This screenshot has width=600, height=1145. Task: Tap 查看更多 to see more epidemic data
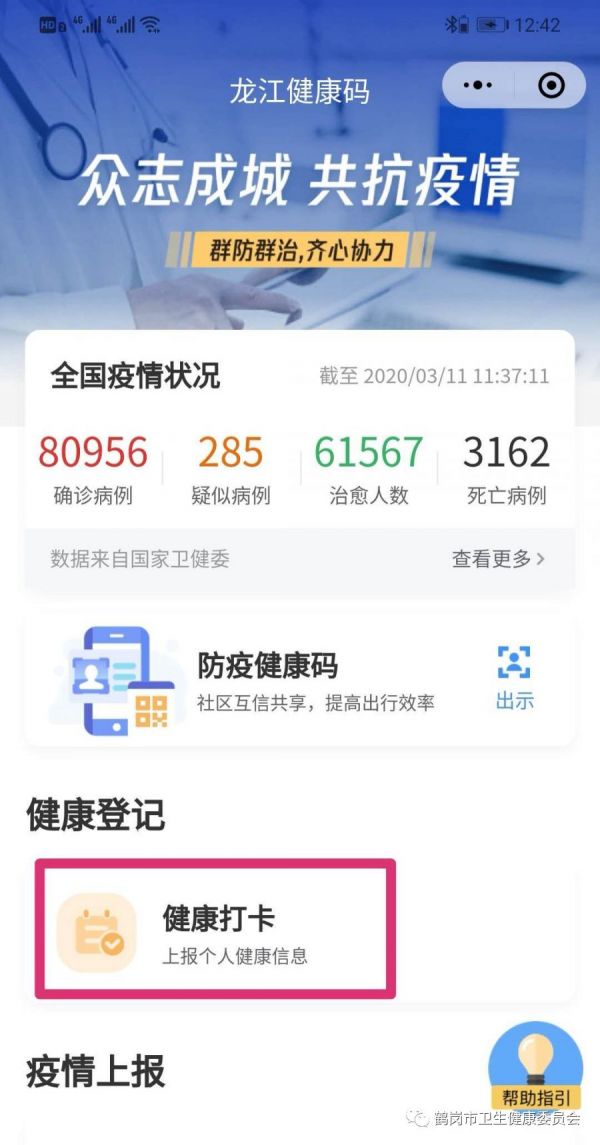pyautogui.click(x=498, y=559)
